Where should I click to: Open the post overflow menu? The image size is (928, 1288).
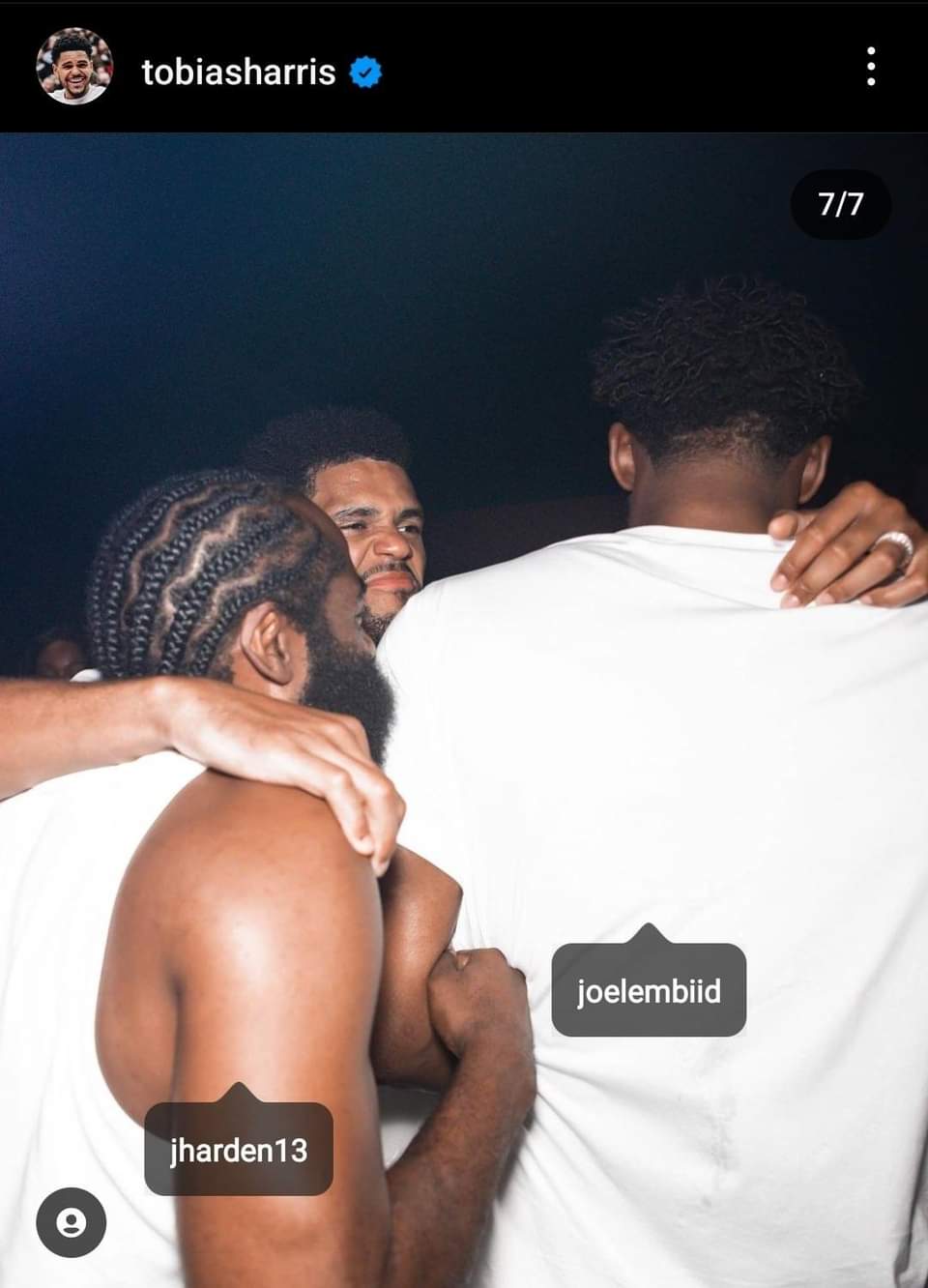click(x=871, y=67)
